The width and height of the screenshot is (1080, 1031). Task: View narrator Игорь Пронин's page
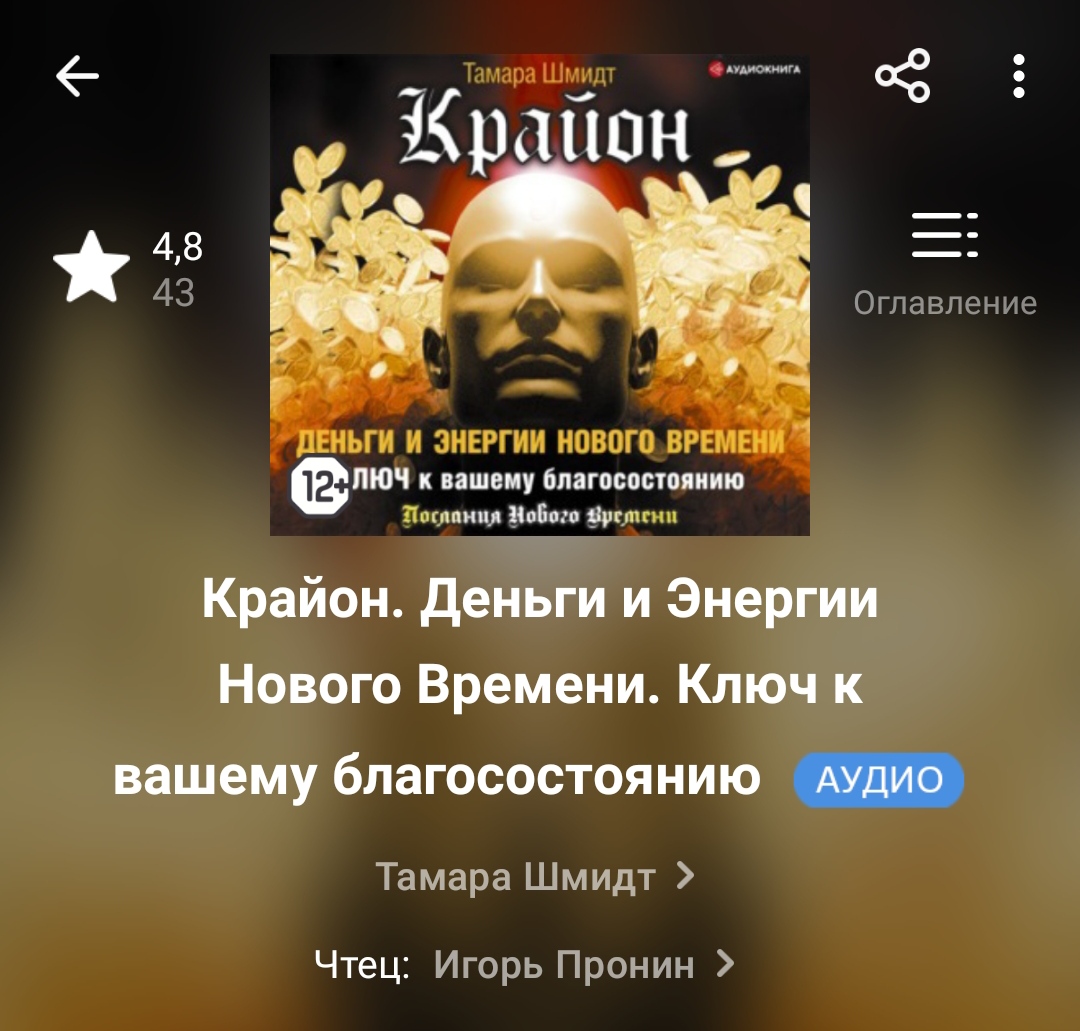click(584, 964)
